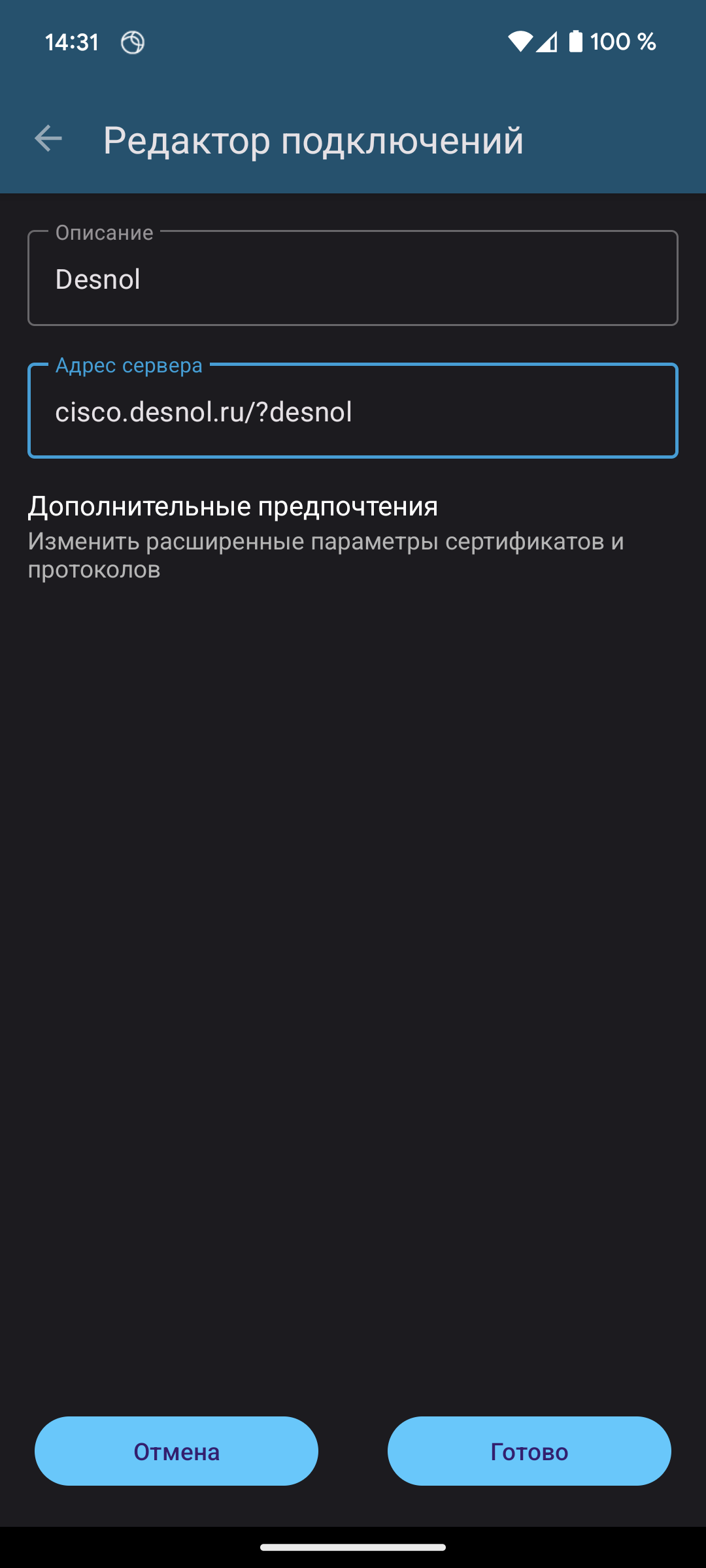Tap the Отмена button

point(176,1451)
